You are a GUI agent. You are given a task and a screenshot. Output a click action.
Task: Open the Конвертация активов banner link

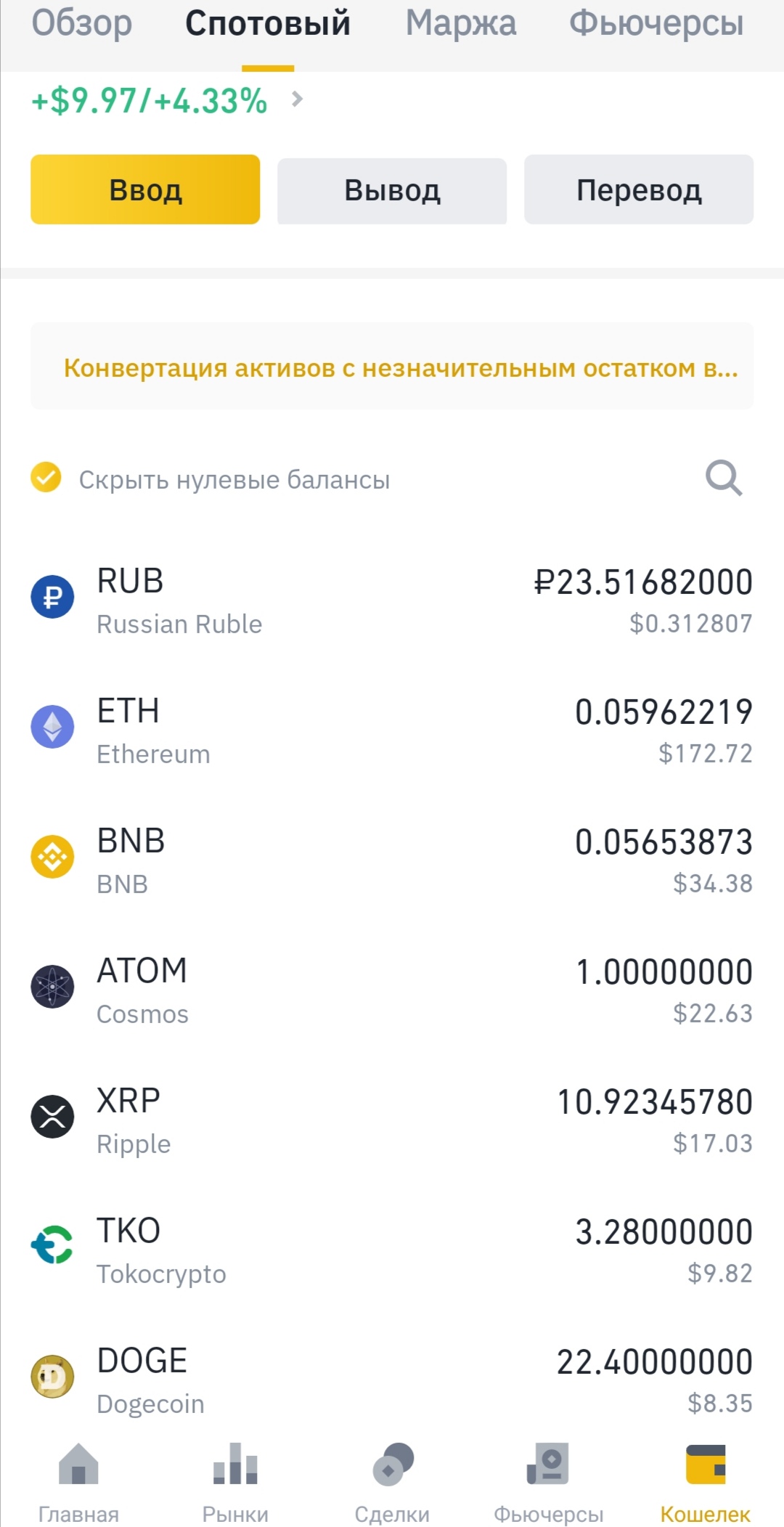[392, 367]
